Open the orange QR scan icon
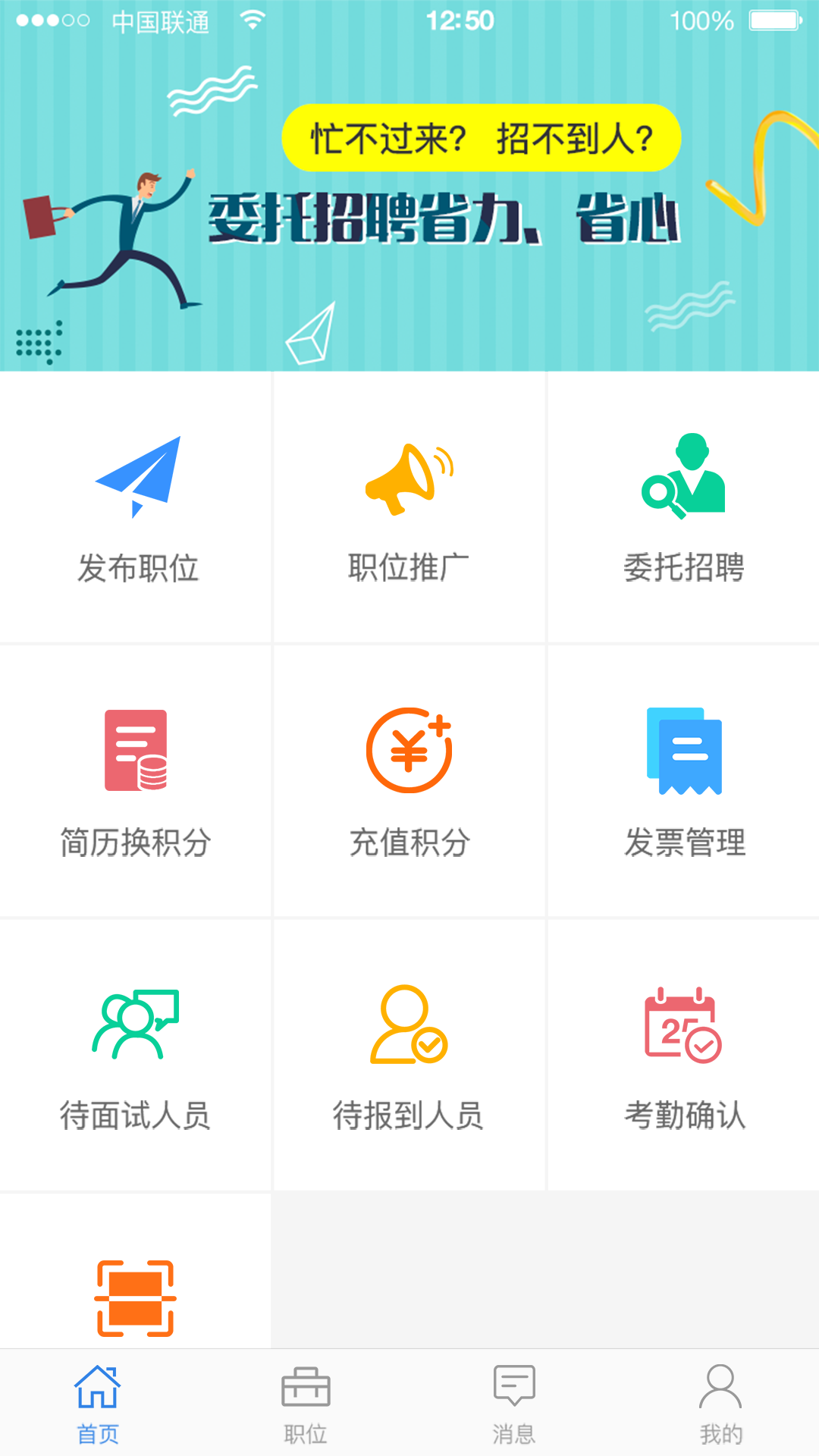 (136, 1297)
